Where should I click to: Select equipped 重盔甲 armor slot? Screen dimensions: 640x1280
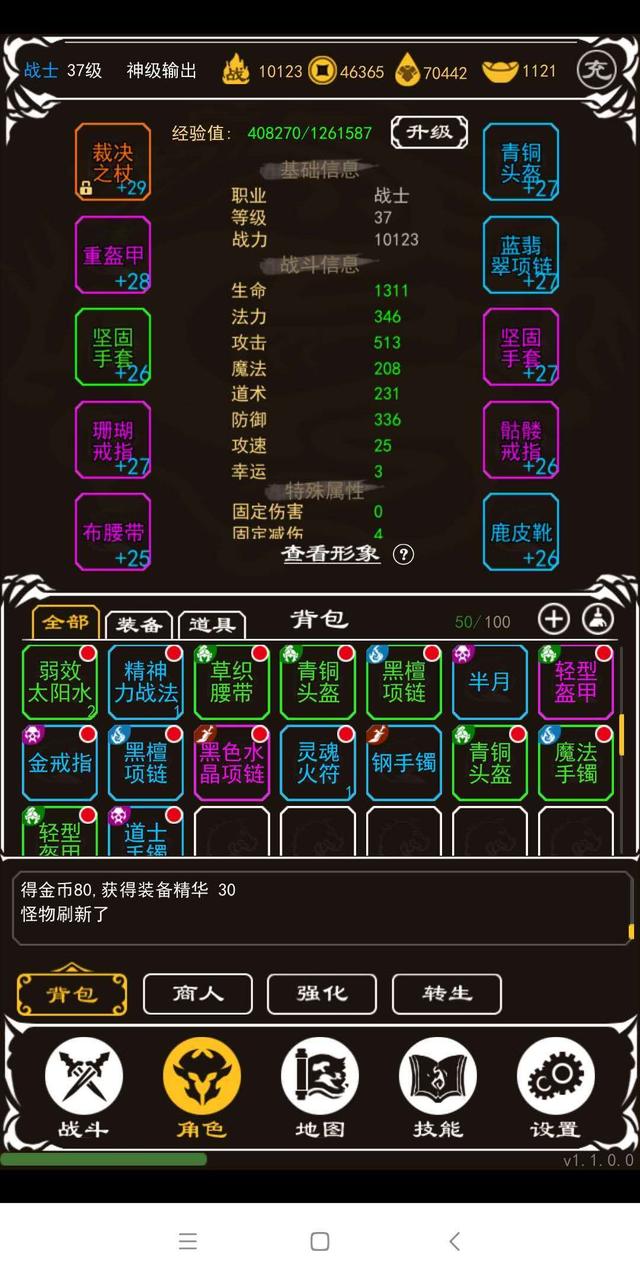pyautogui.click(x=113, y=256)
